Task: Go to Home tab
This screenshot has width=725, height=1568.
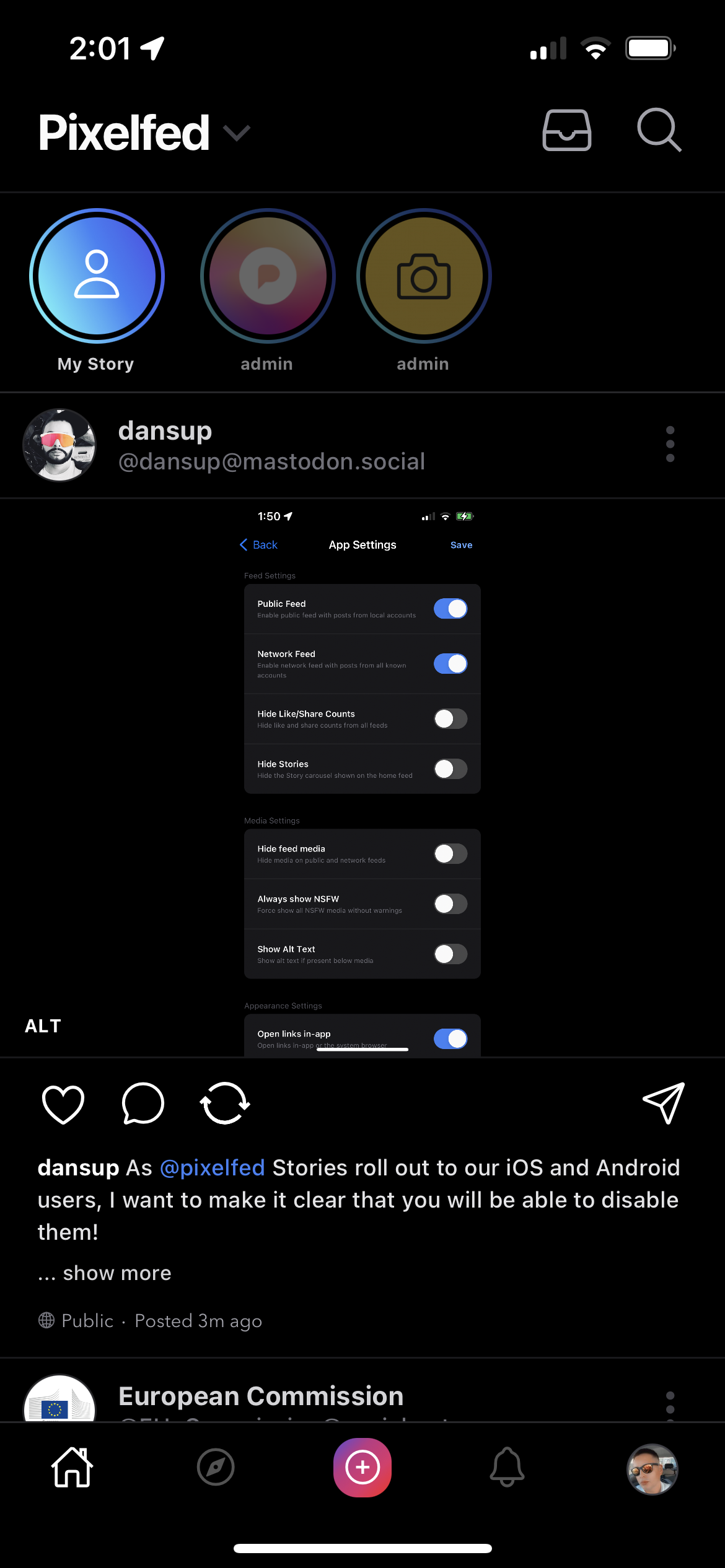Action: coord(72,1467)
